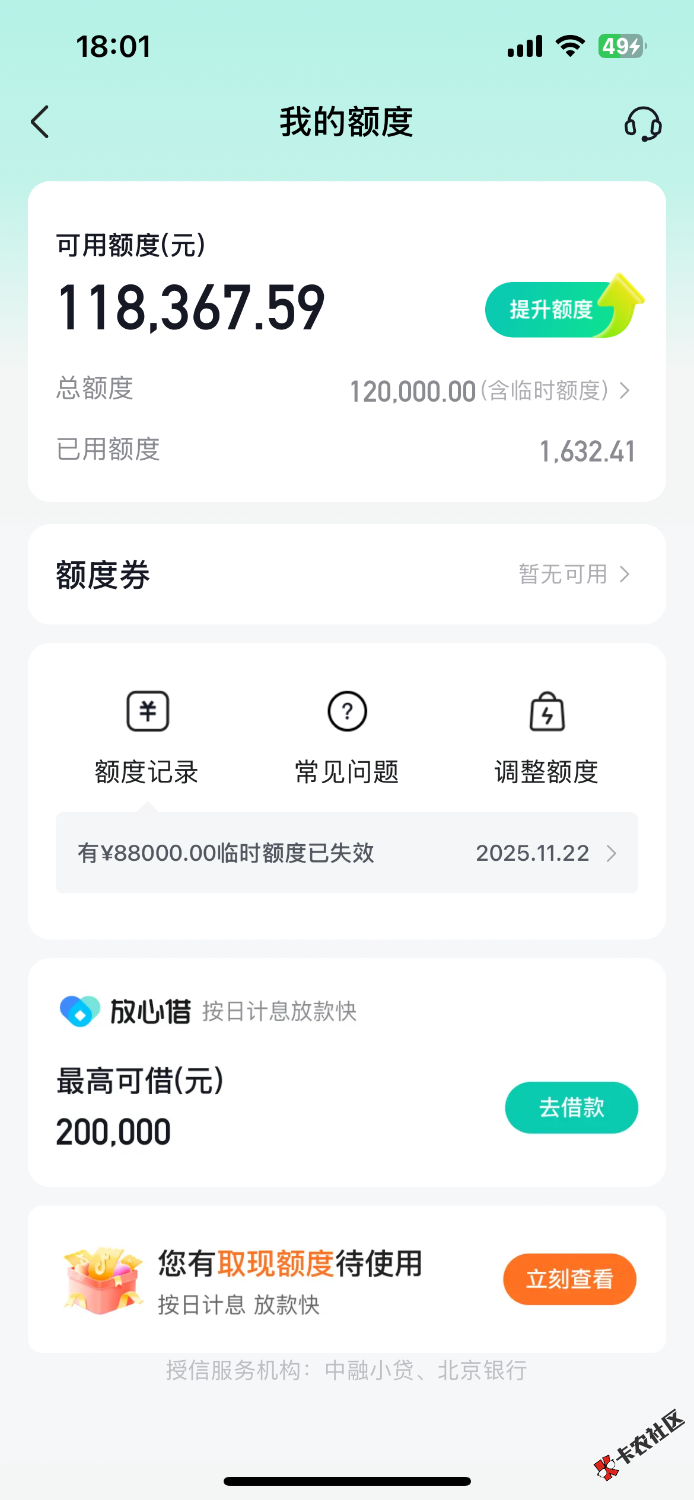Open the 额度券 row

(x=346, y=574)
